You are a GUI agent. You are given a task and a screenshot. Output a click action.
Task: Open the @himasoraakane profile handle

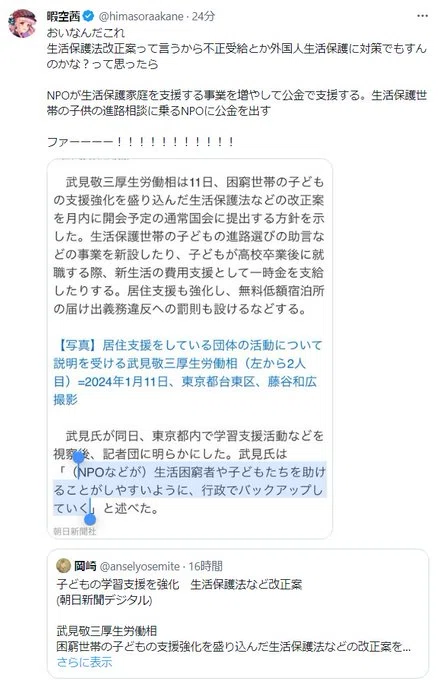pyautogui.click(x=143, y=16)
